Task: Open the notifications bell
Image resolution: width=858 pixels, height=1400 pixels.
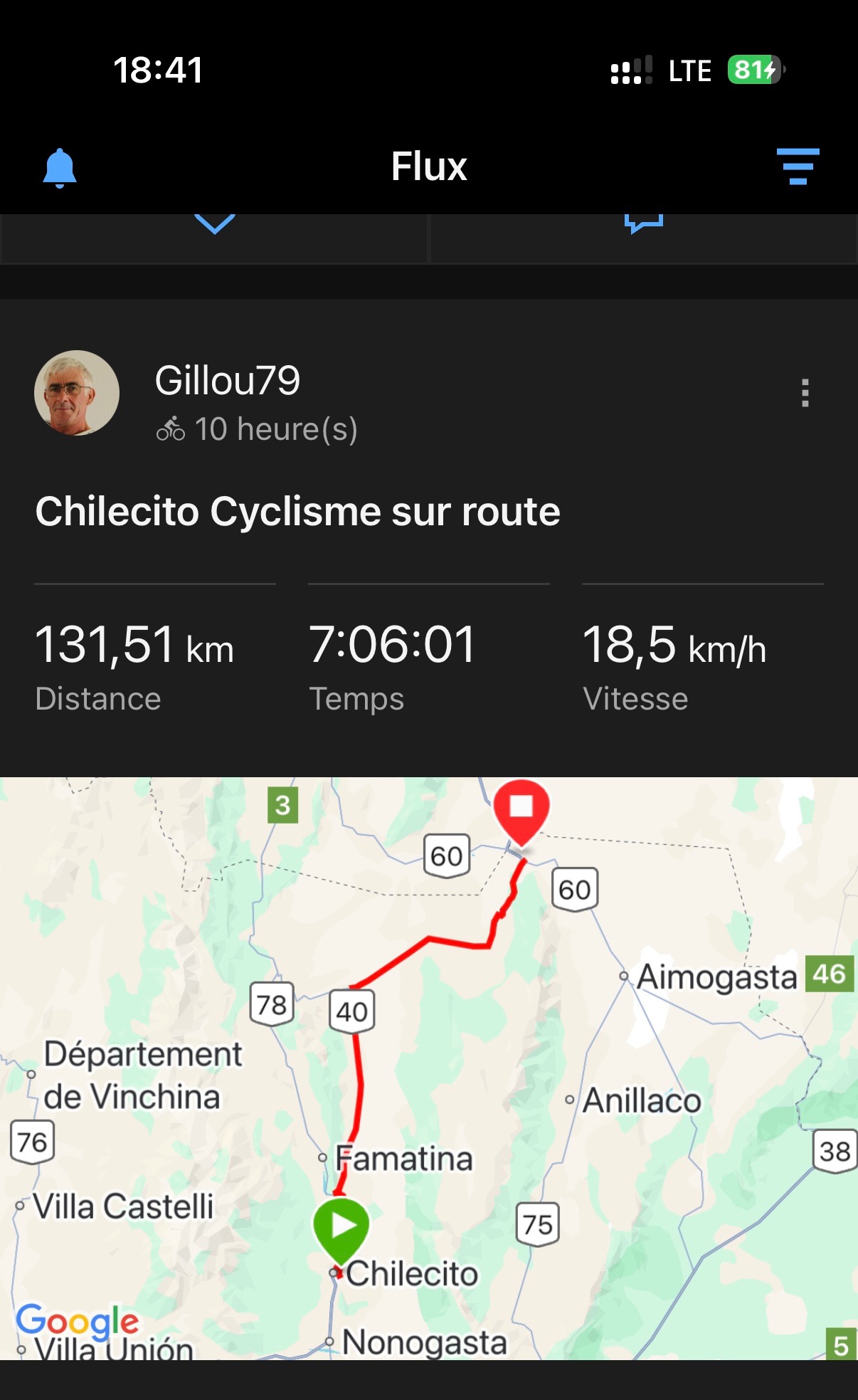Action: [x=60, y=168]
